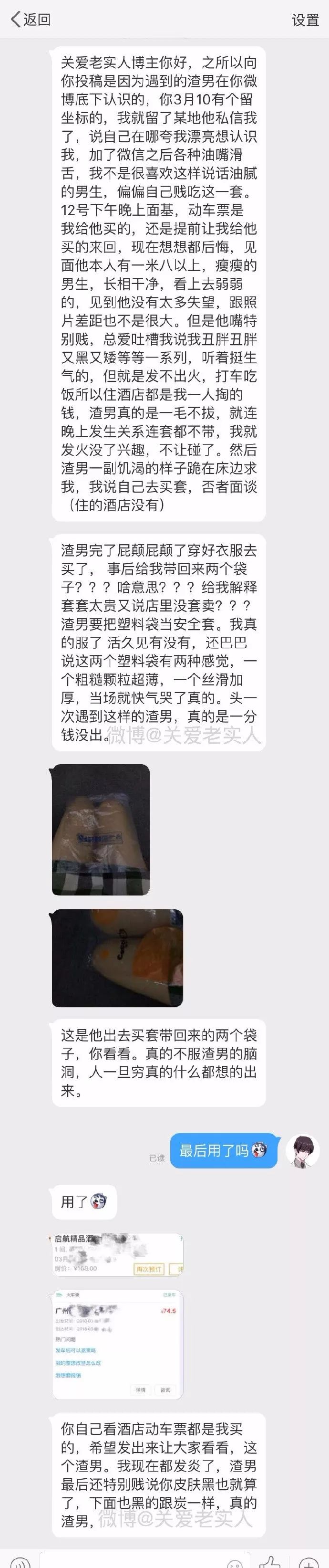The height and width of the screenshot is (1568, 329).
Task: Go back using the 返回 arrow
Action: (31, 20)
